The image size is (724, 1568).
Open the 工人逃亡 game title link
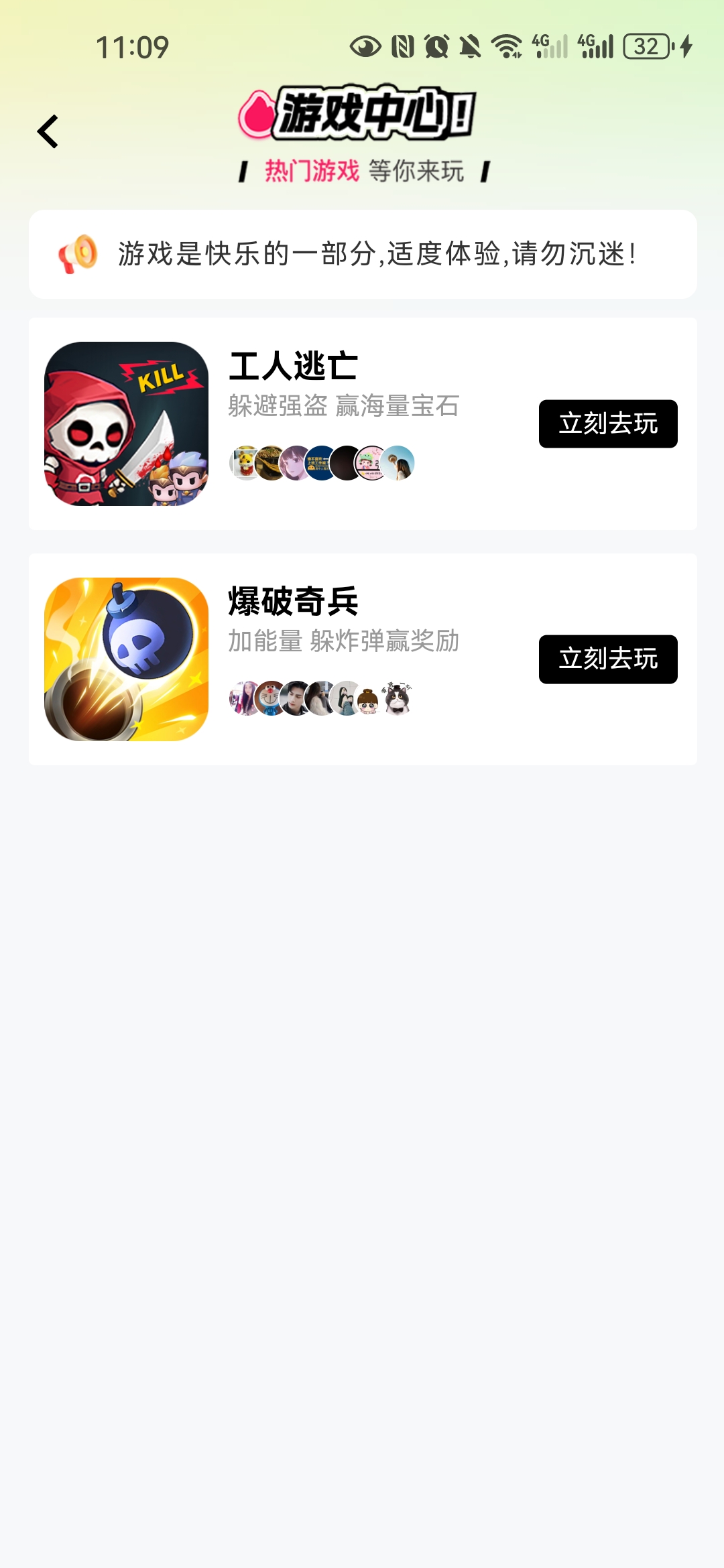tap(292, 365)
